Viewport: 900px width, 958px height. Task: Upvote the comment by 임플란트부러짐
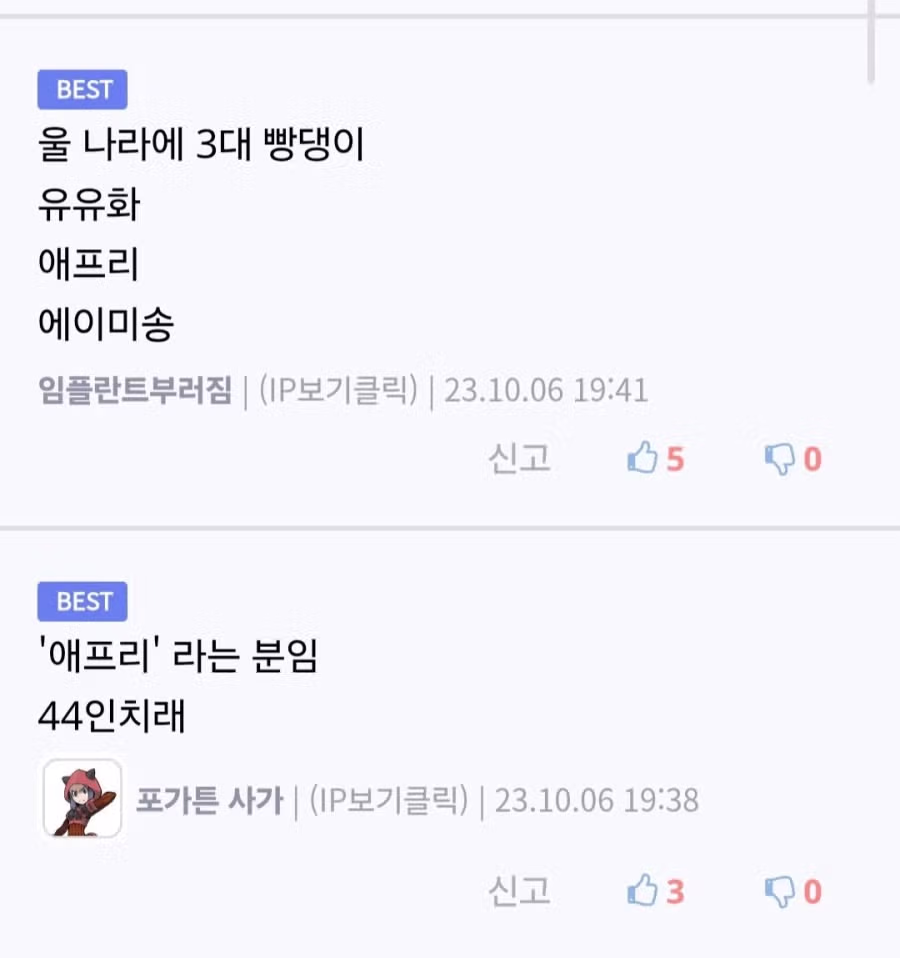pyautogui.click(x=643, y=459)
